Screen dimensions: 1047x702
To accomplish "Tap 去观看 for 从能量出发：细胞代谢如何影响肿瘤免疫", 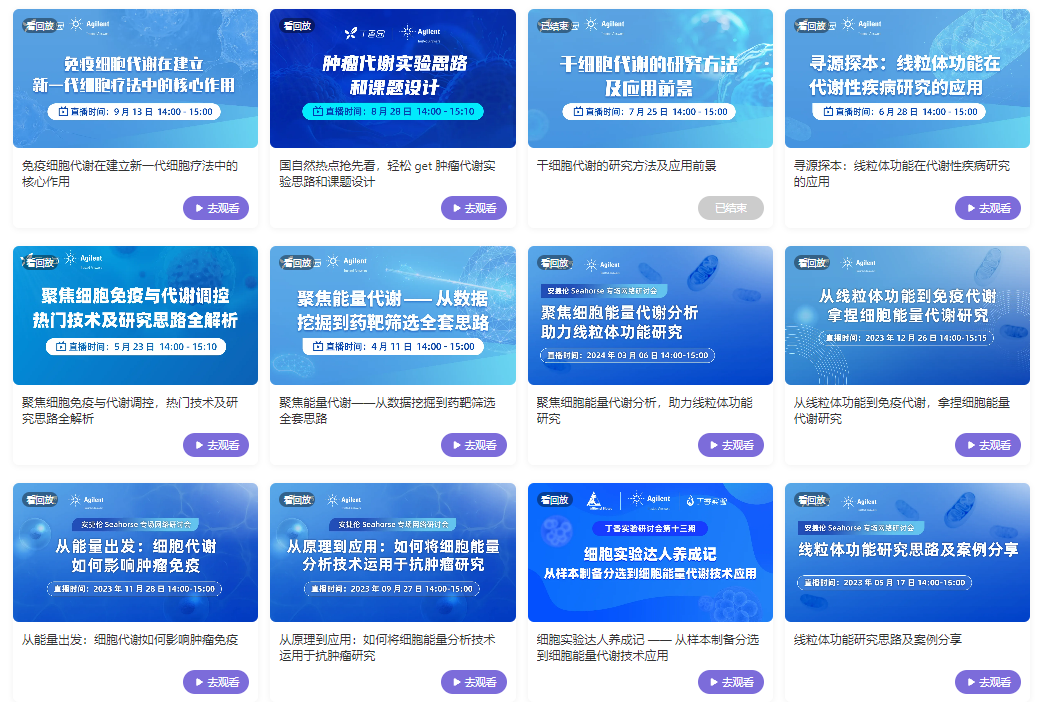I will point(216,682).
